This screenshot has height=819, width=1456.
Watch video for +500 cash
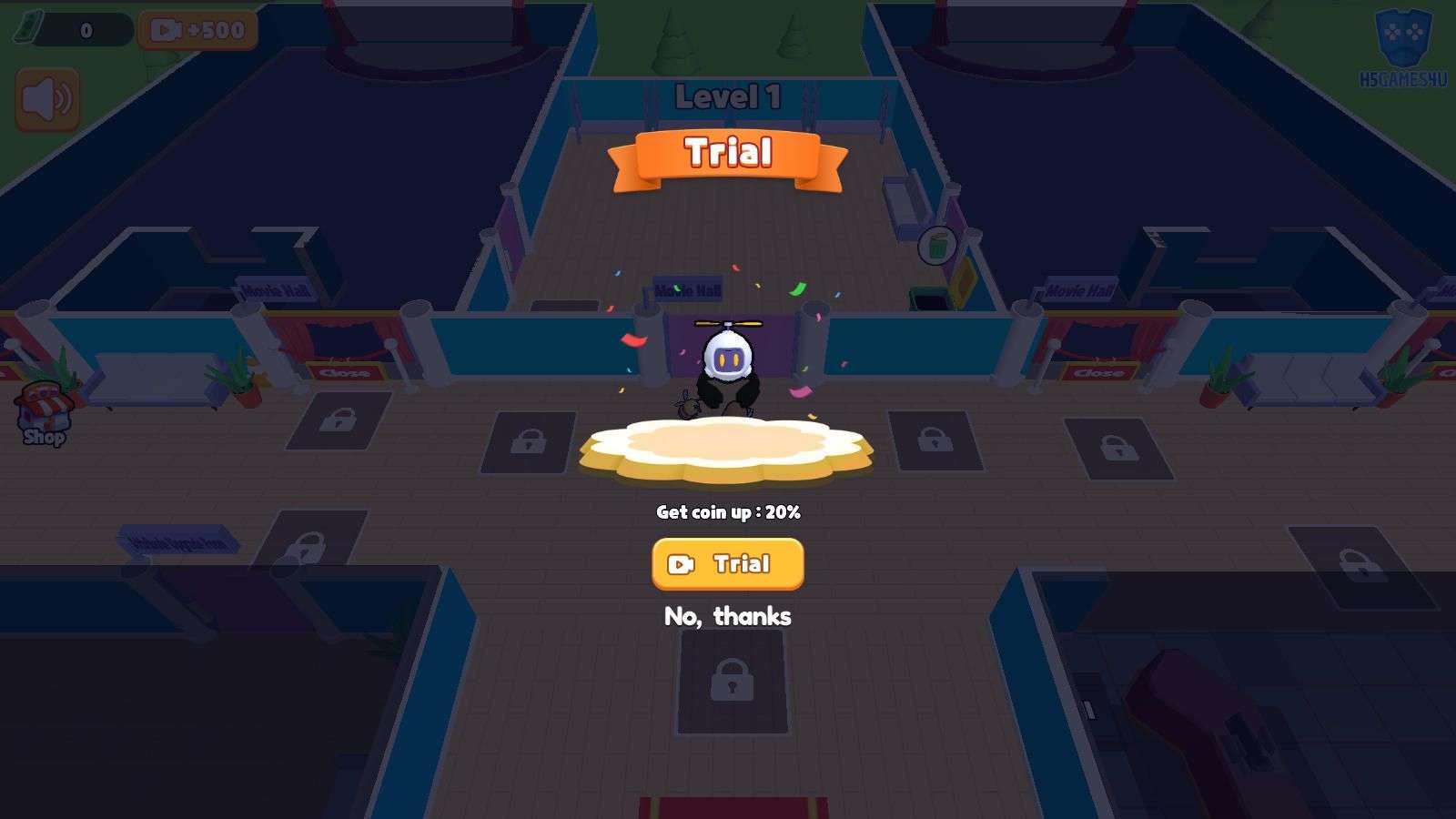coord(197,30)
